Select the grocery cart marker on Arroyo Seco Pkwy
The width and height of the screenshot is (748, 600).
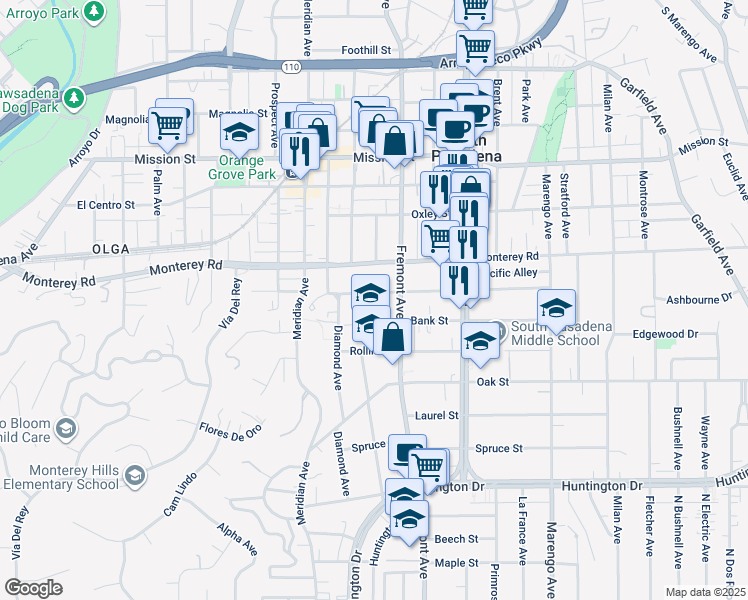tap(475, 50)
